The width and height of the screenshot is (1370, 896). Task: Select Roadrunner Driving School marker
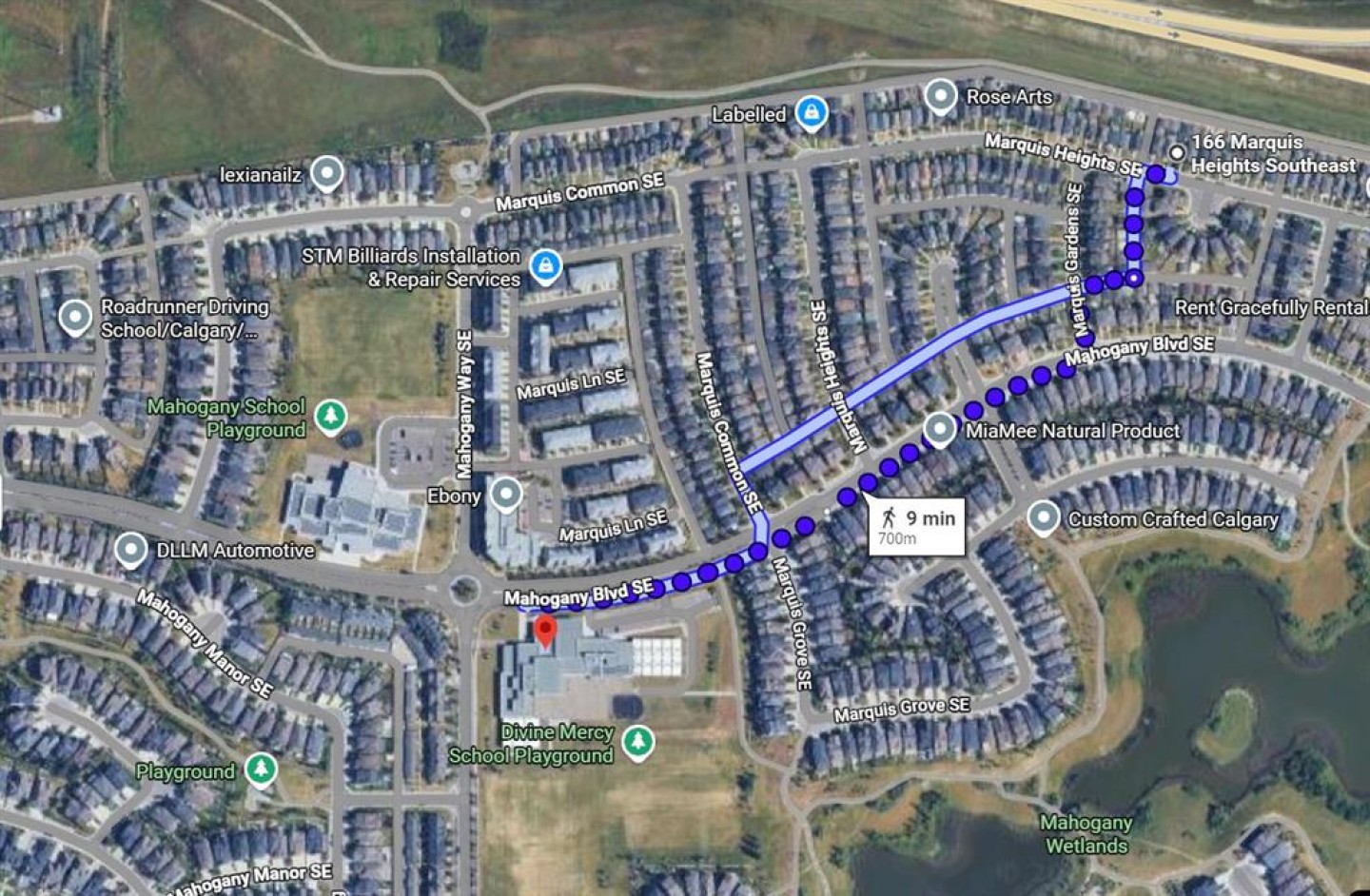pos(75,318)
